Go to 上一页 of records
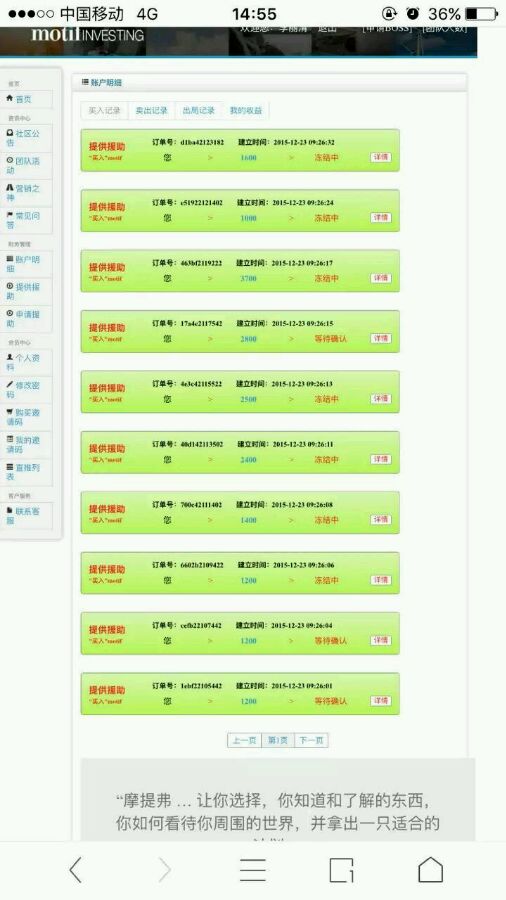 pyautogui.click(x=244, y=740)
